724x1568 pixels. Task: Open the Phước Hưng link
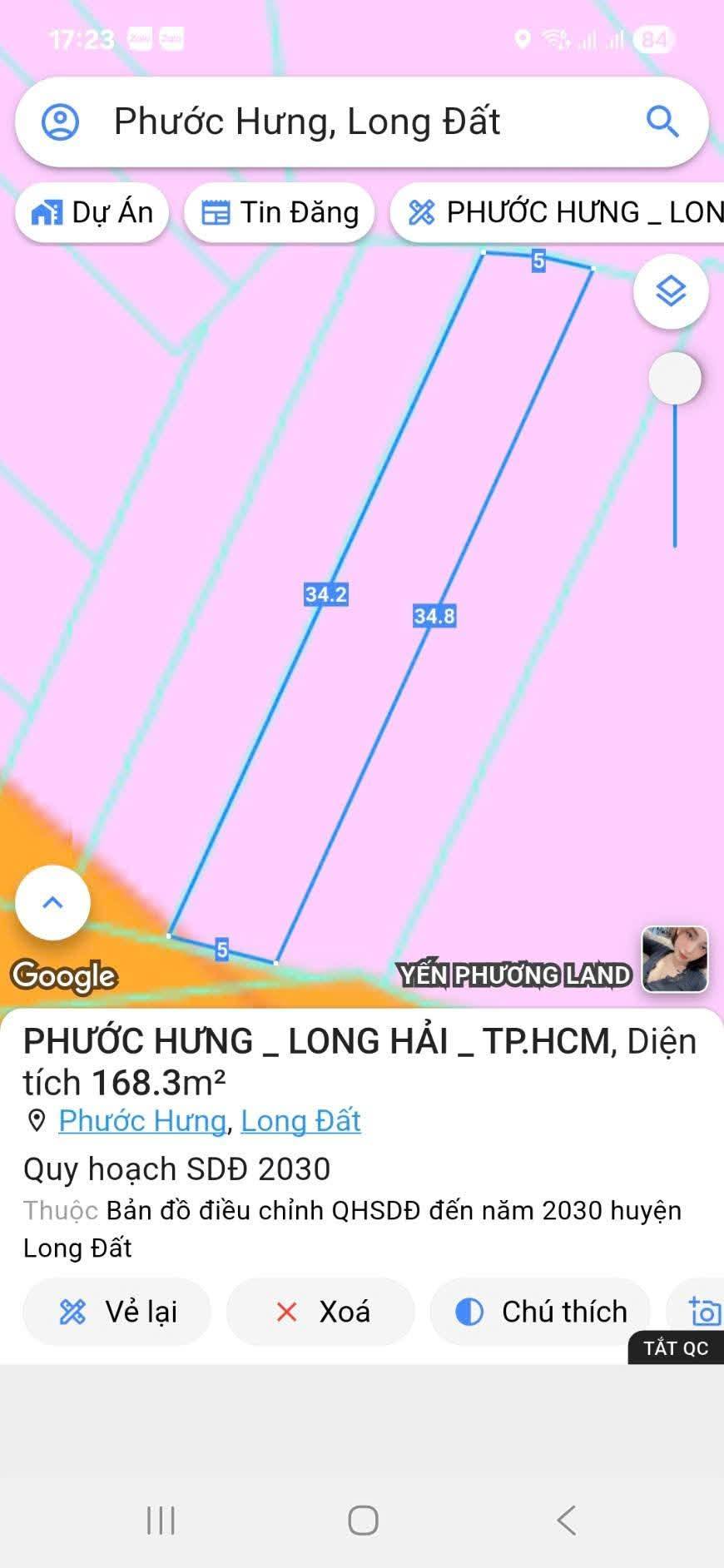(142, 1121)
